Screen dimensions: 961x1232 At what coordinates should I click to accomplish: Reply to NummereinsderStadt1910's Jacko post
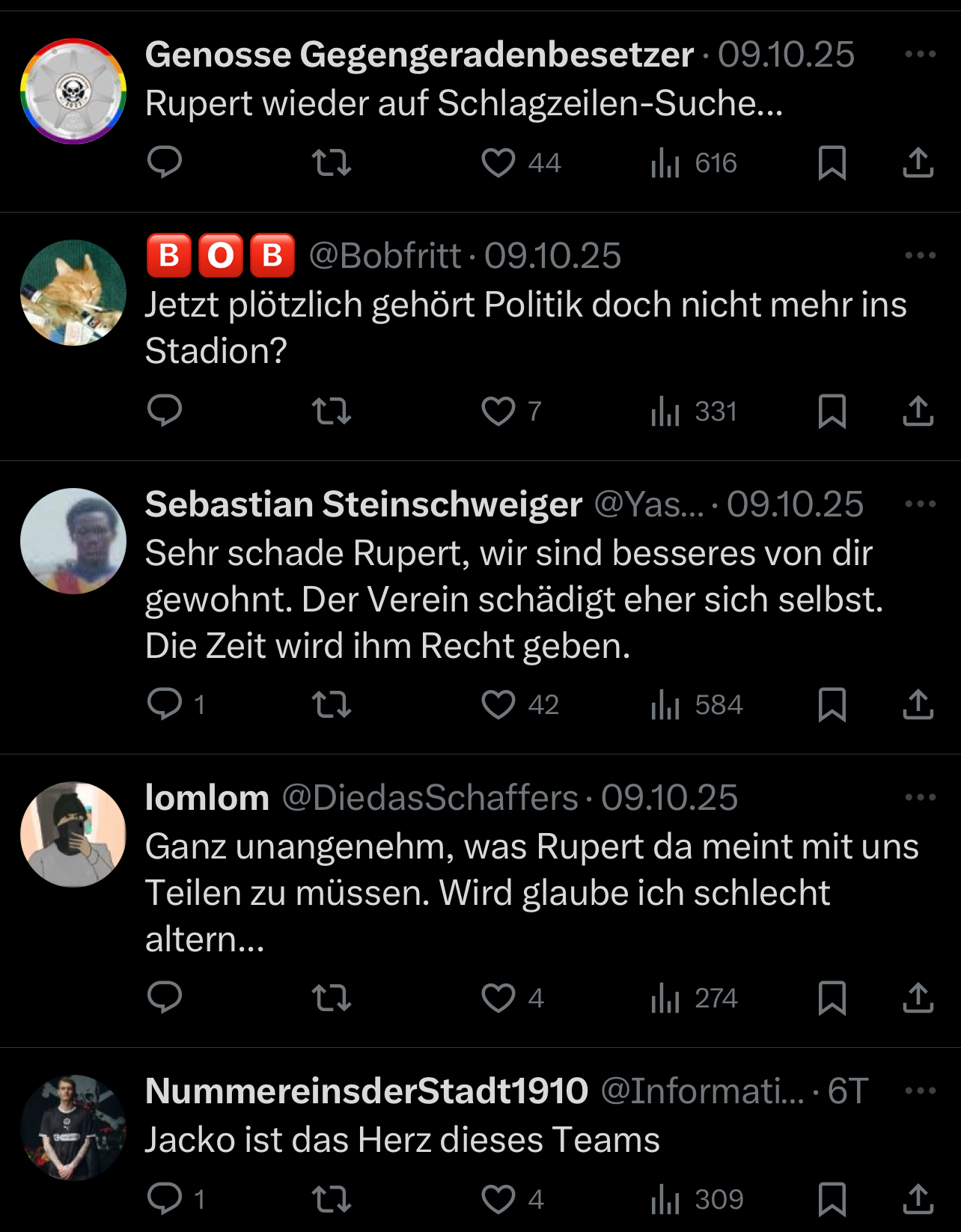(165, 1199)
